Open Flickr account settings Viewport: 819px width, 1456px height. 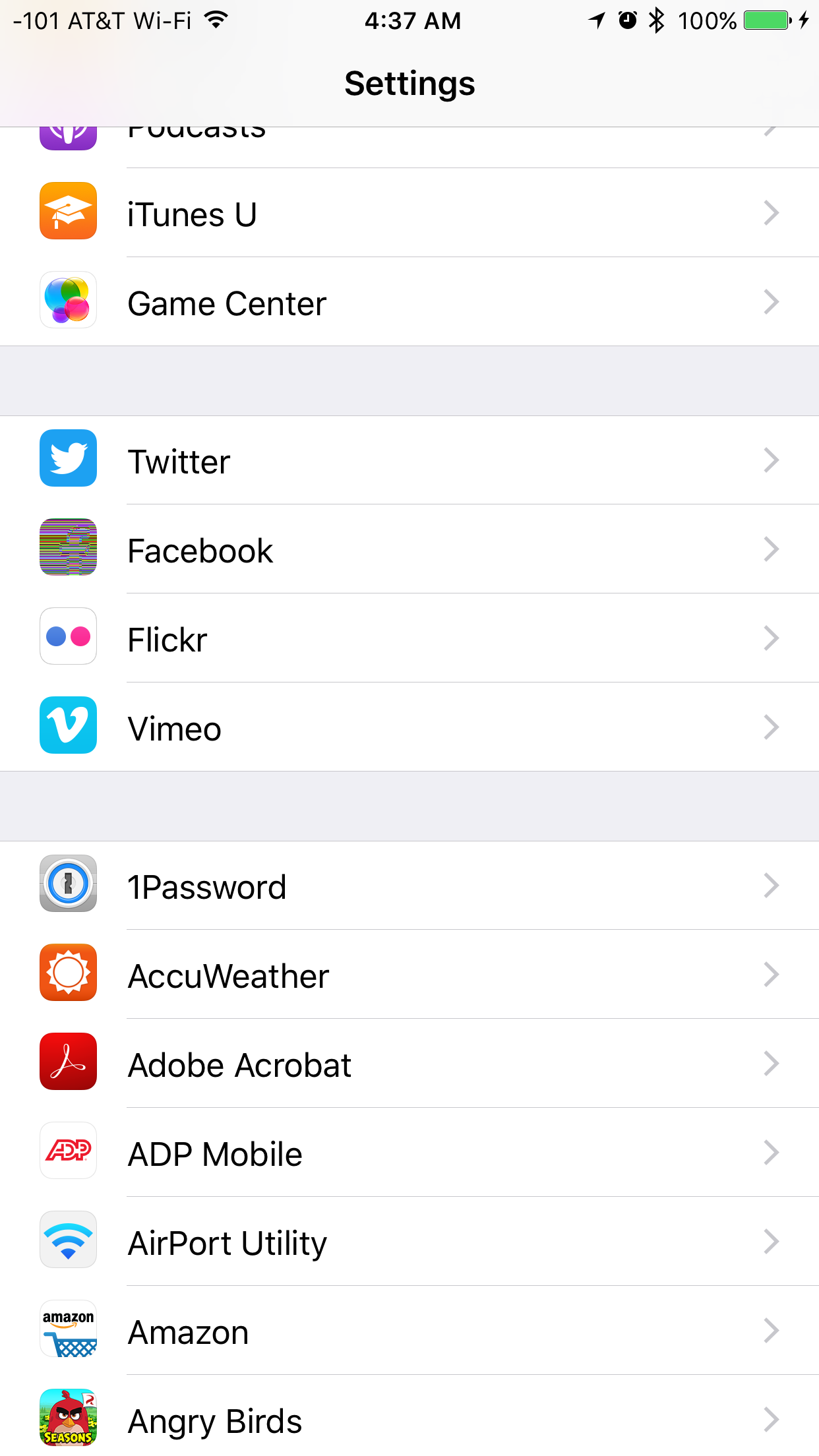tap(409, 638)
